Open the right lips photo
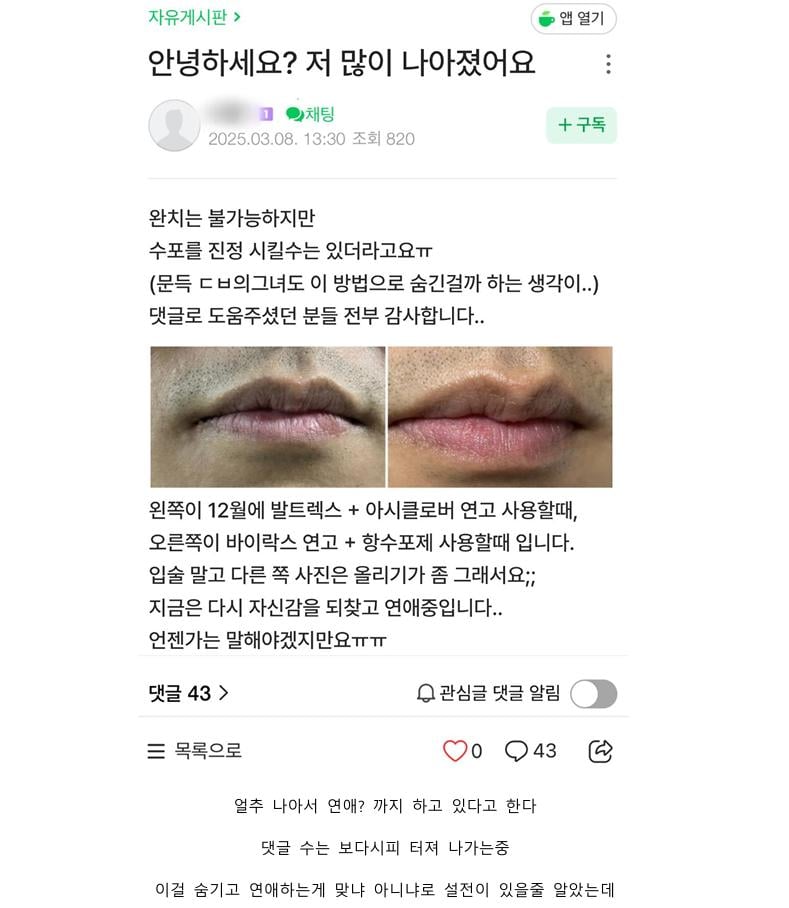Screen dimensions: 789x908 [500, 416]
